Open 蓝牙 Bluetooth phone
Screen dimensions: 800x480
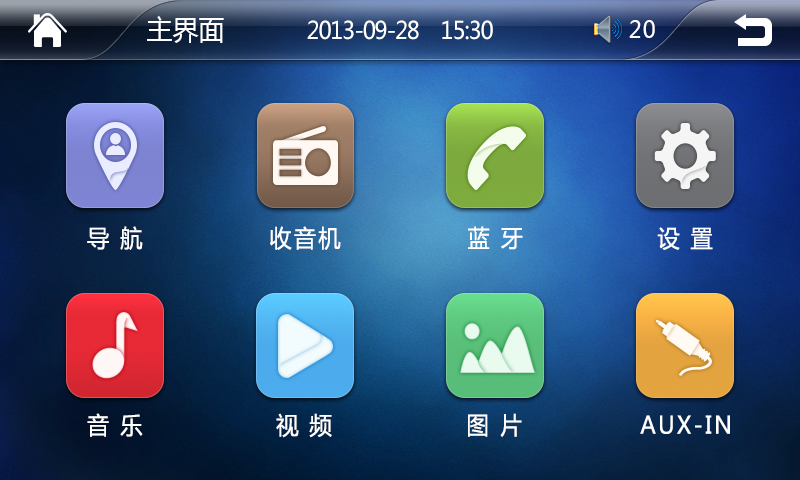(495, 155)
